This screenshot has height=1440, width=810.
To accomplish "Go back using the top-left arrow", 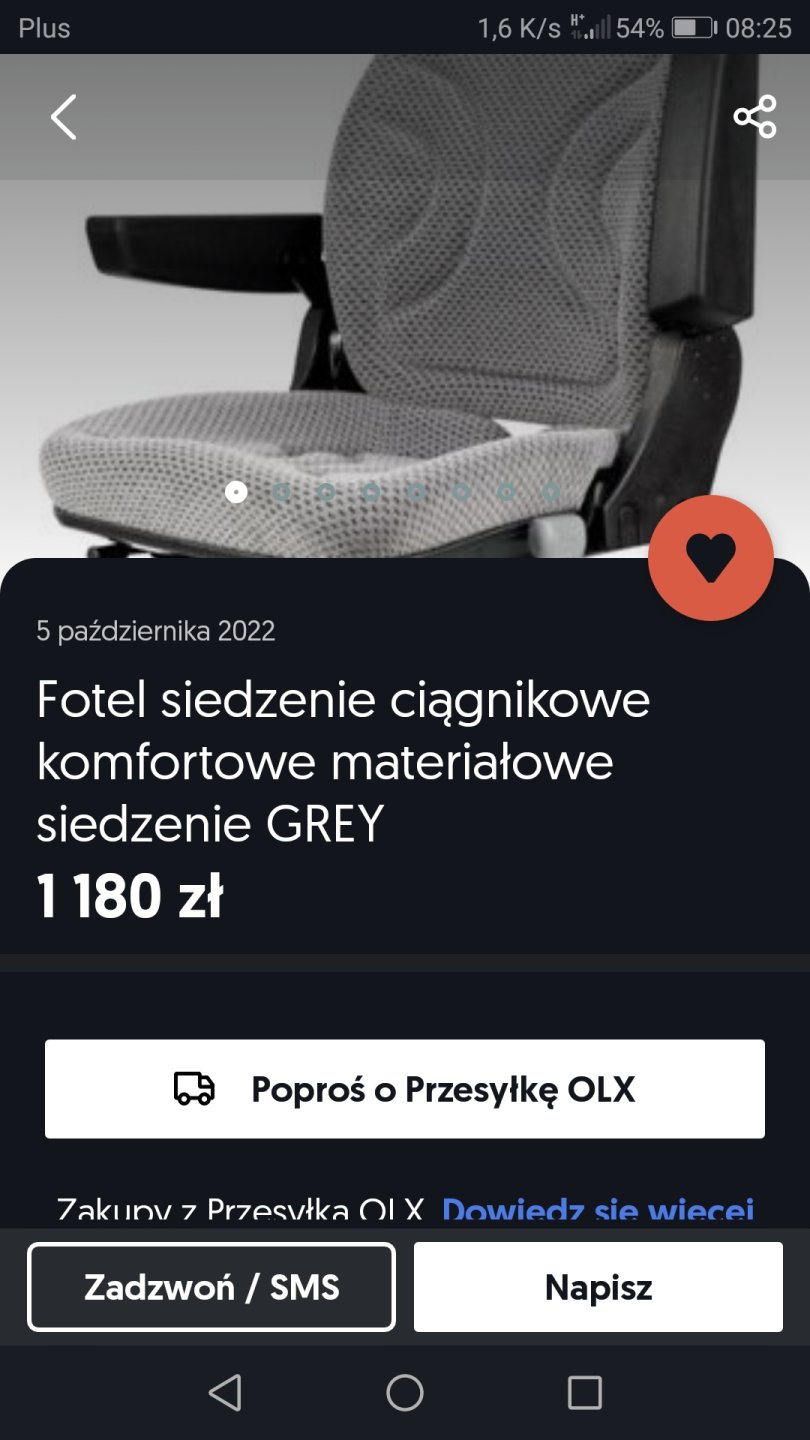I will pyautogui.click(x=63, y=117).
